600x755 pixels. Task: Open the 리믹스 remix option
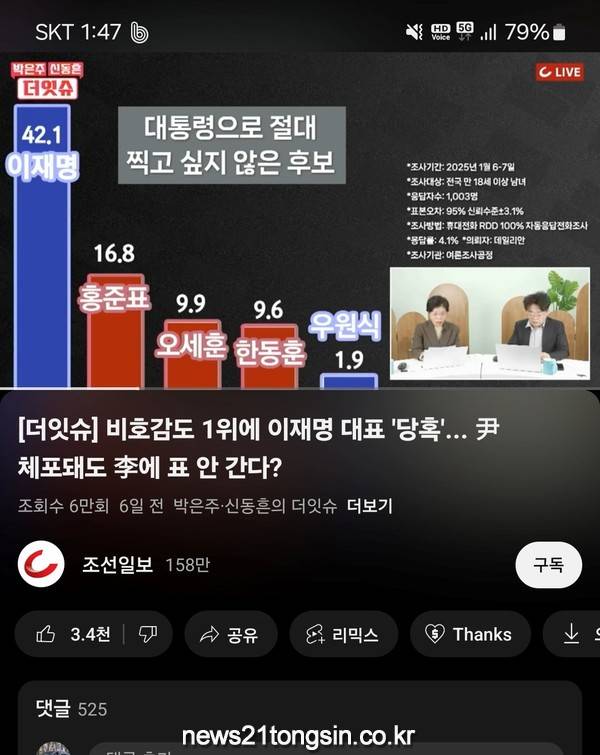[x=343, y=634]
